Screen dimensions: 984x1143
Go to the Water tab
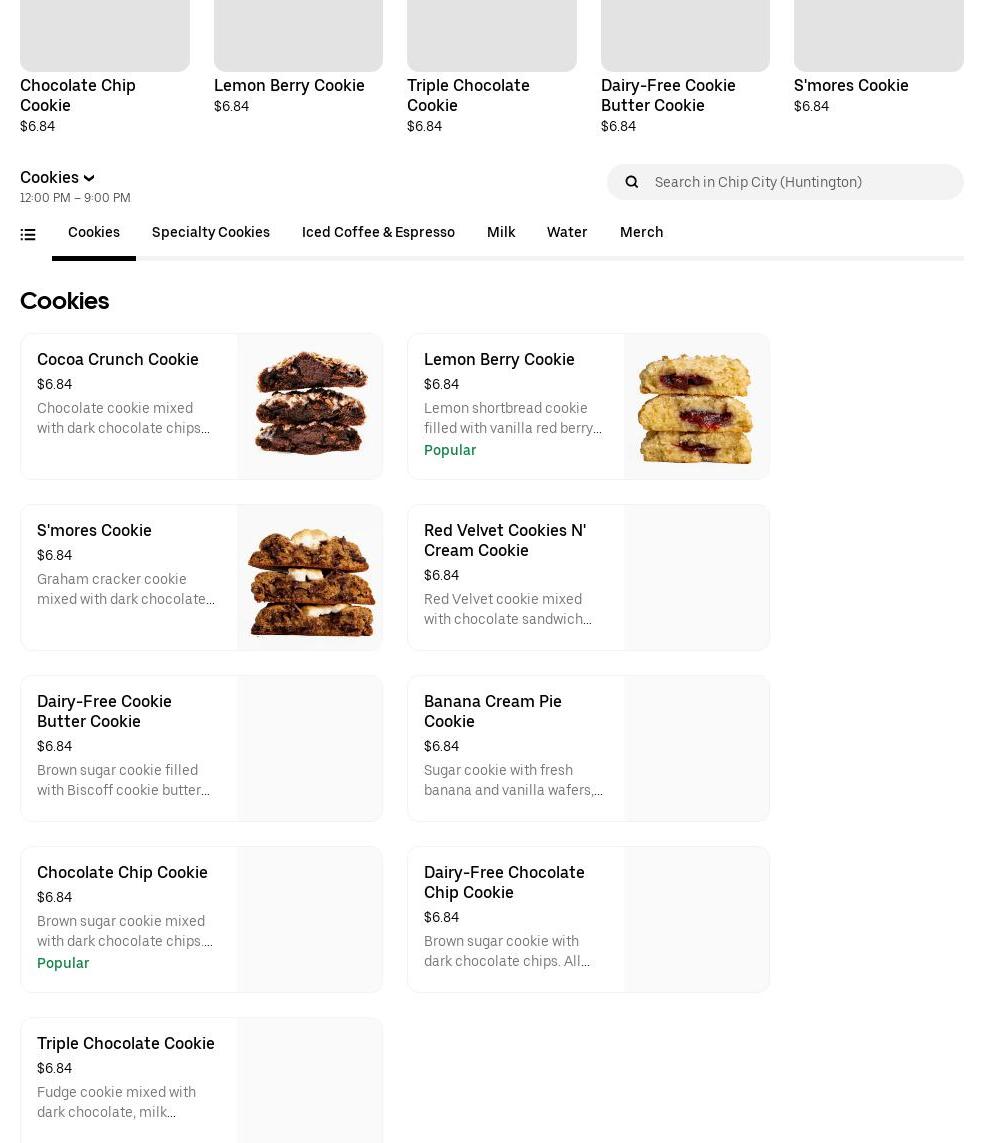567,232
